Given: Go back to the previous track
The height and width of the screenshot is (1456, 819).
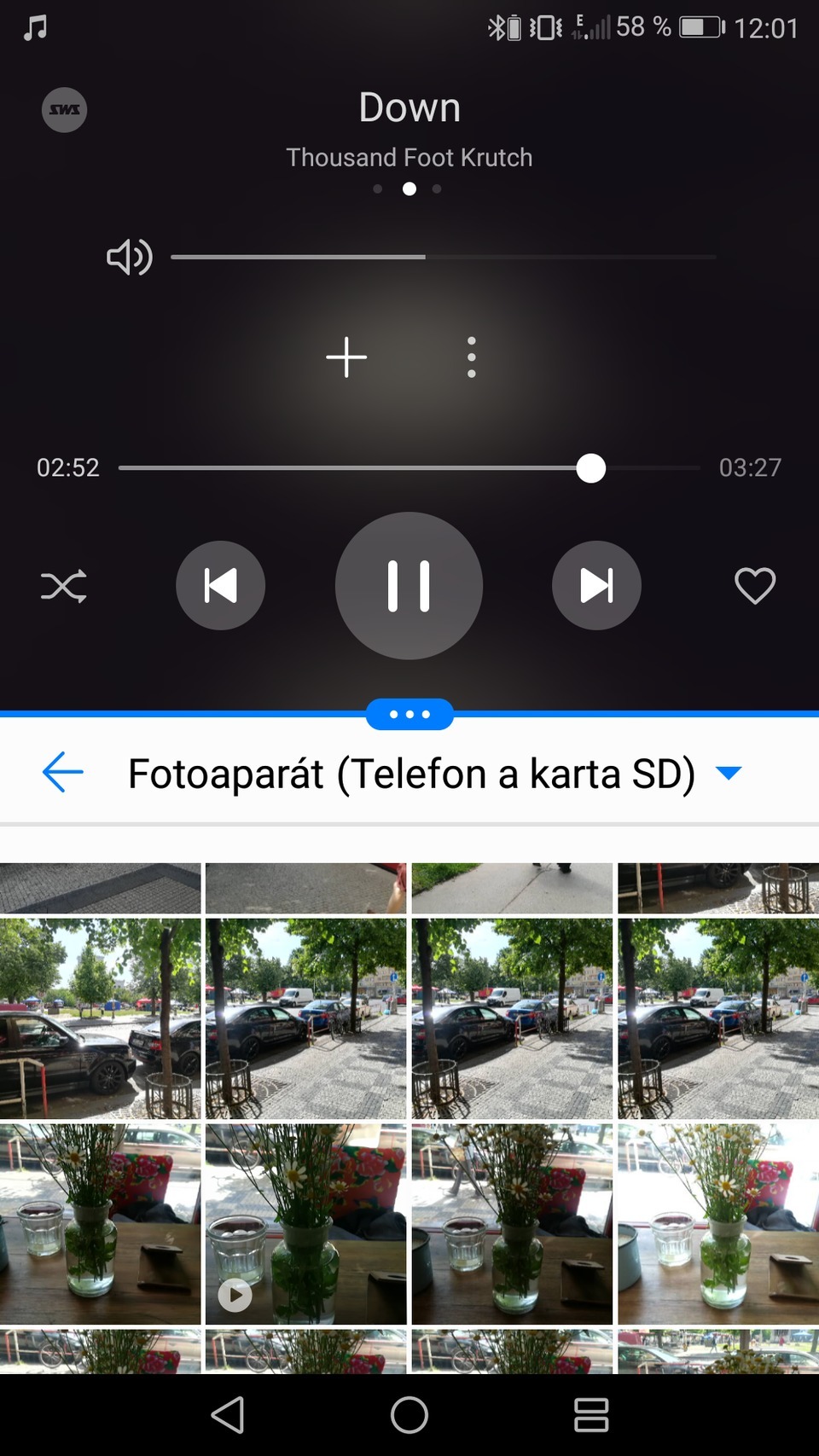Looking at the screenshot, I should pos(220,585).
